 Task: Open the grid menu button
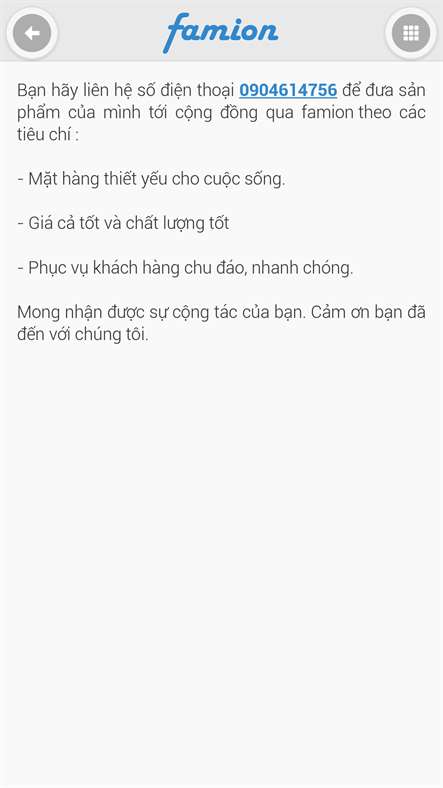410,33
